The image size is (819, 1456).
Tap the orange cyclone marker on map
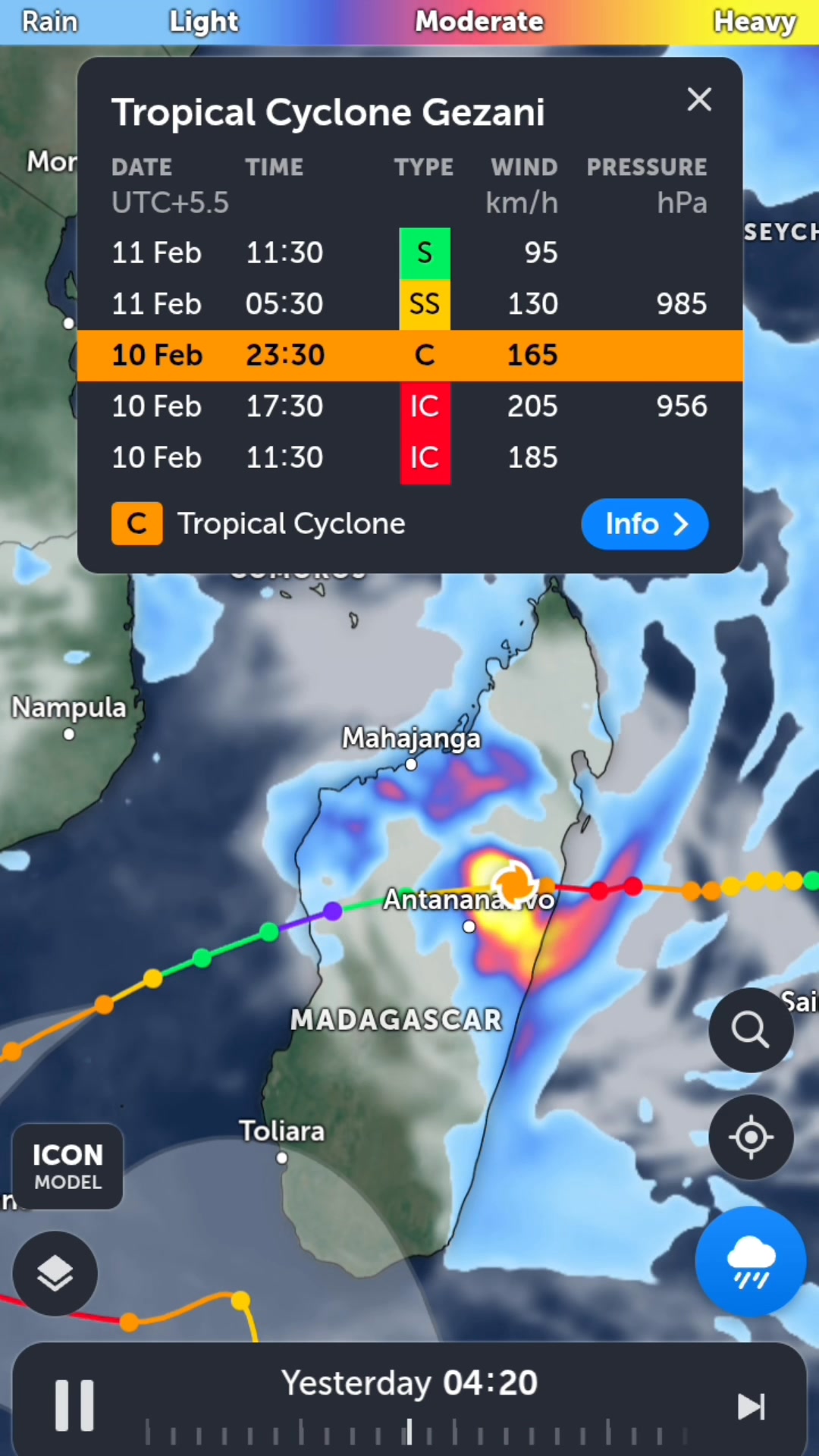tap(515, 883)
